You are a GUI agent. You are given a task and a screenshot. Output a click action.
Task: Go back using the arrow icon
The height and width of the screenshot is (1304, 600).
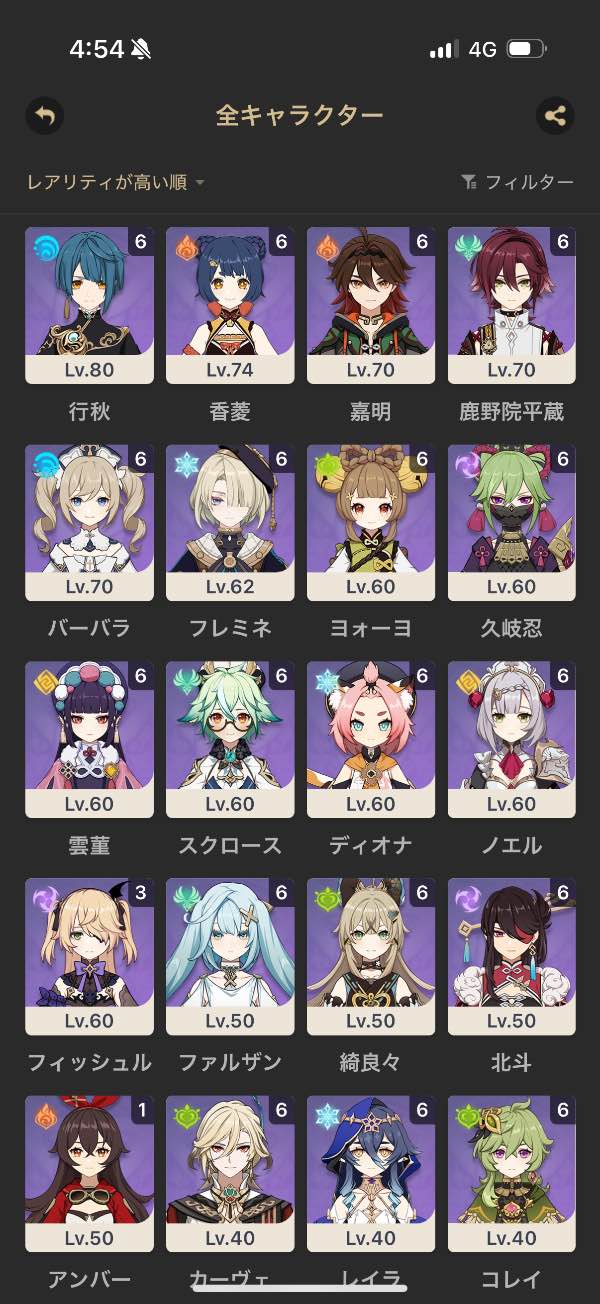tap(44, 115)
